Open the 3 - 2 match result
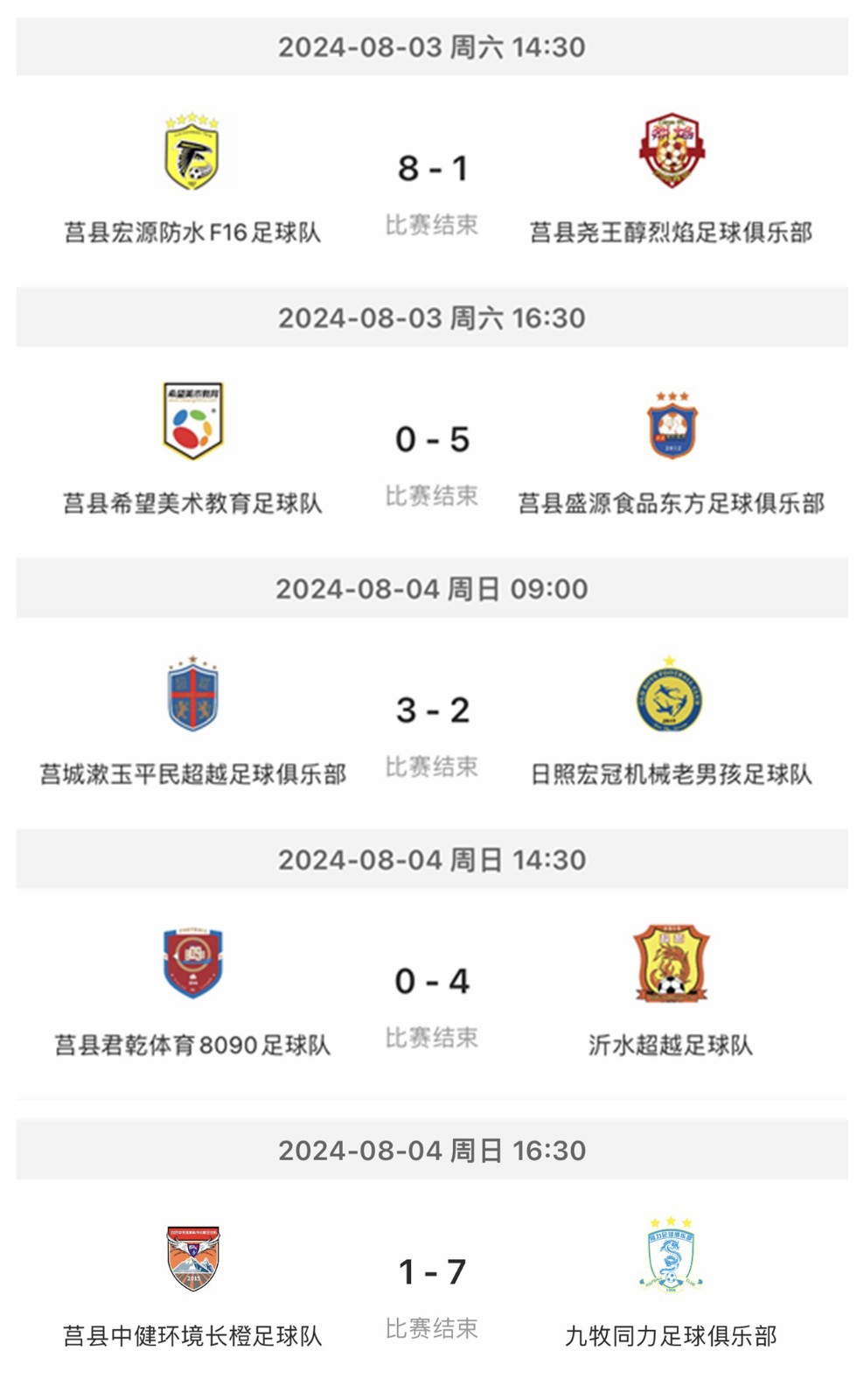The width and height of the screenshot is (864, 1400). (x=432, y=713)
